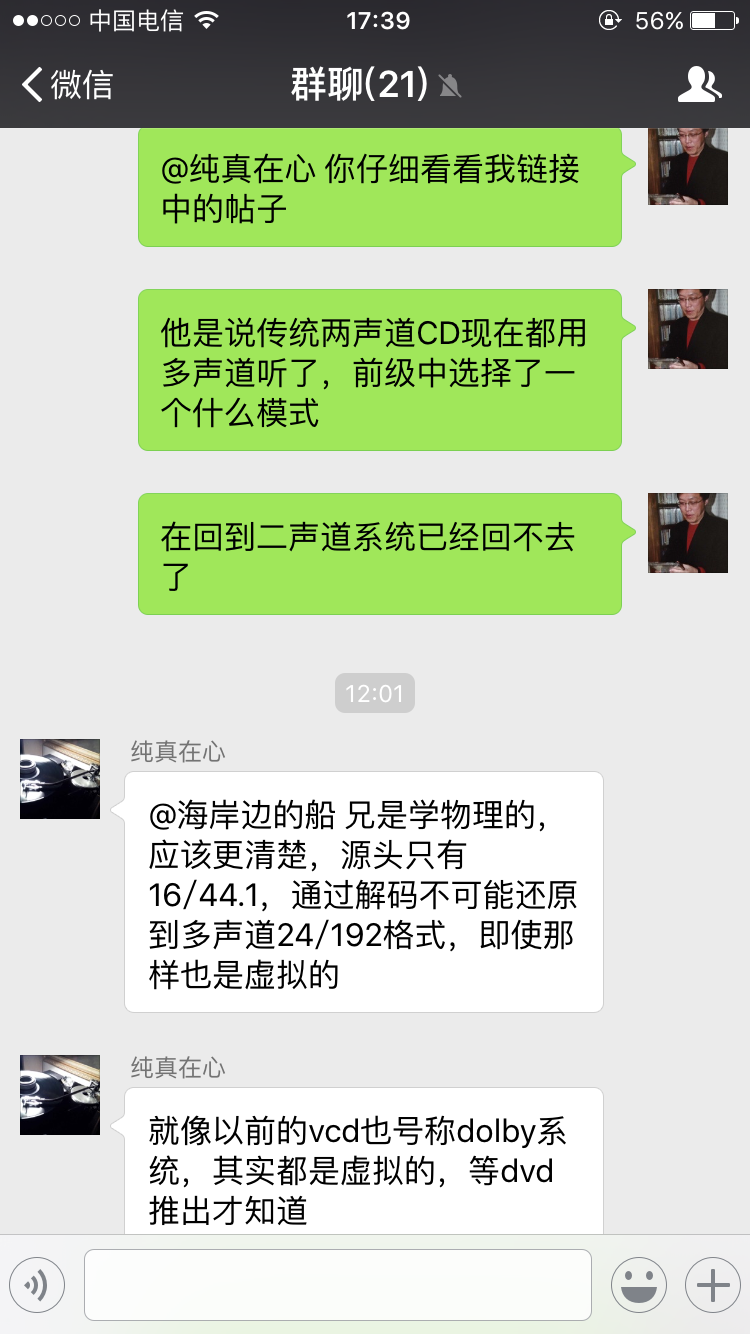
Task: Tap 纯真在心's avatar beside the vcd dolby message
Action: point(60,1095)
